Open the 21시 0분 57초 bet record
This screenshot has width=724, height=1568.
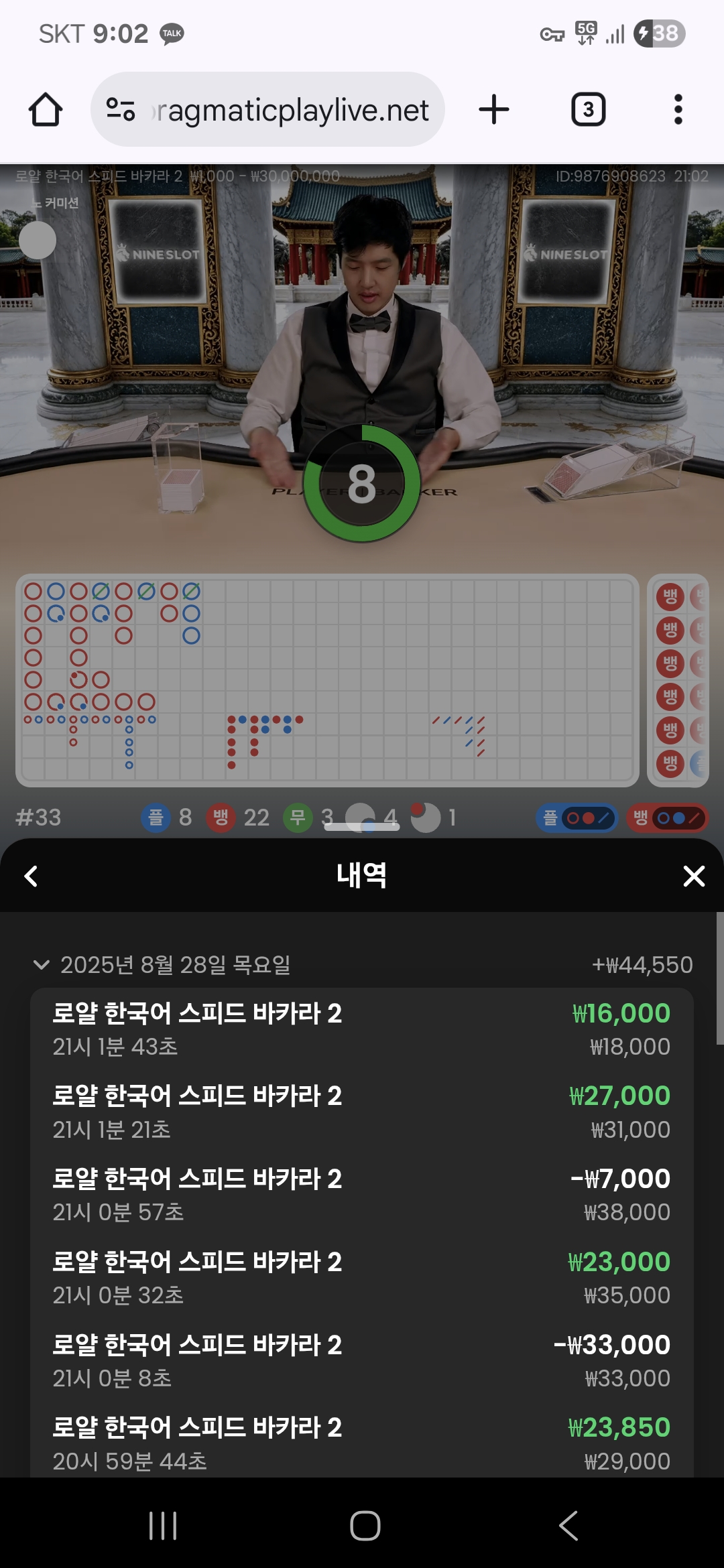[x=362, y=1195]
